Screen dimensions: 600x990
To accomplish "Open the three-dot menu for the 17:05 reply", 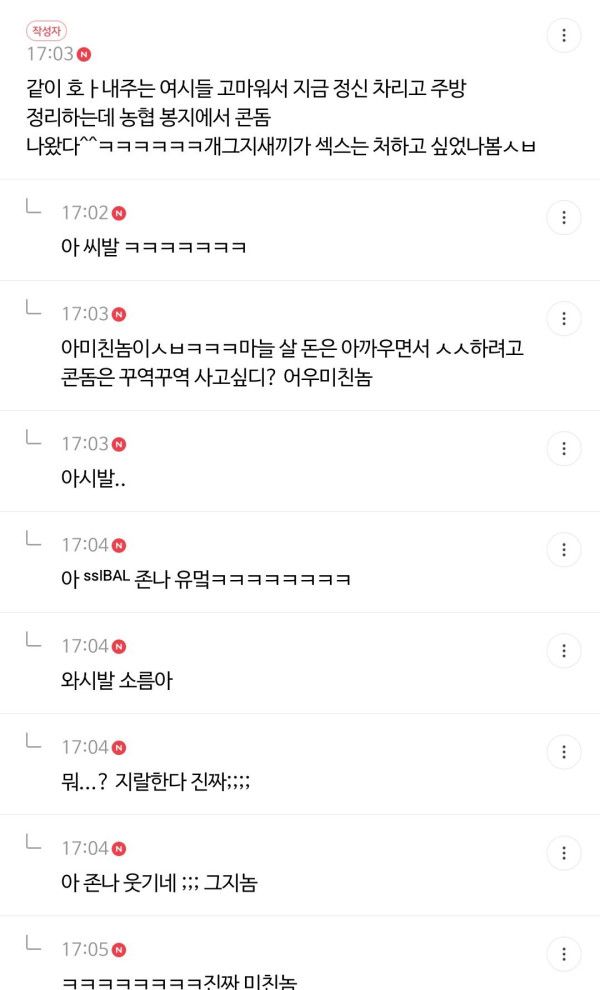I will (564, 953).
